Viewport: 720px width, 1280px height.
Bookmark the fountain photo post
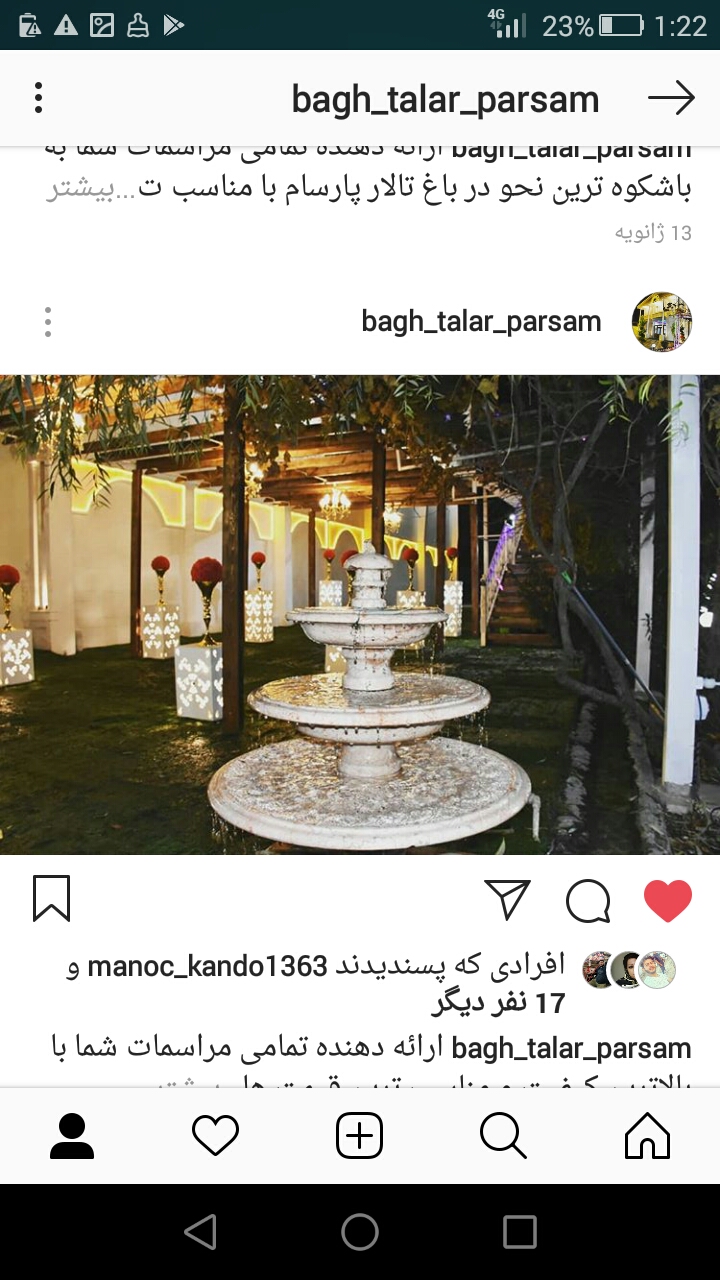click(x=51, y=898)
